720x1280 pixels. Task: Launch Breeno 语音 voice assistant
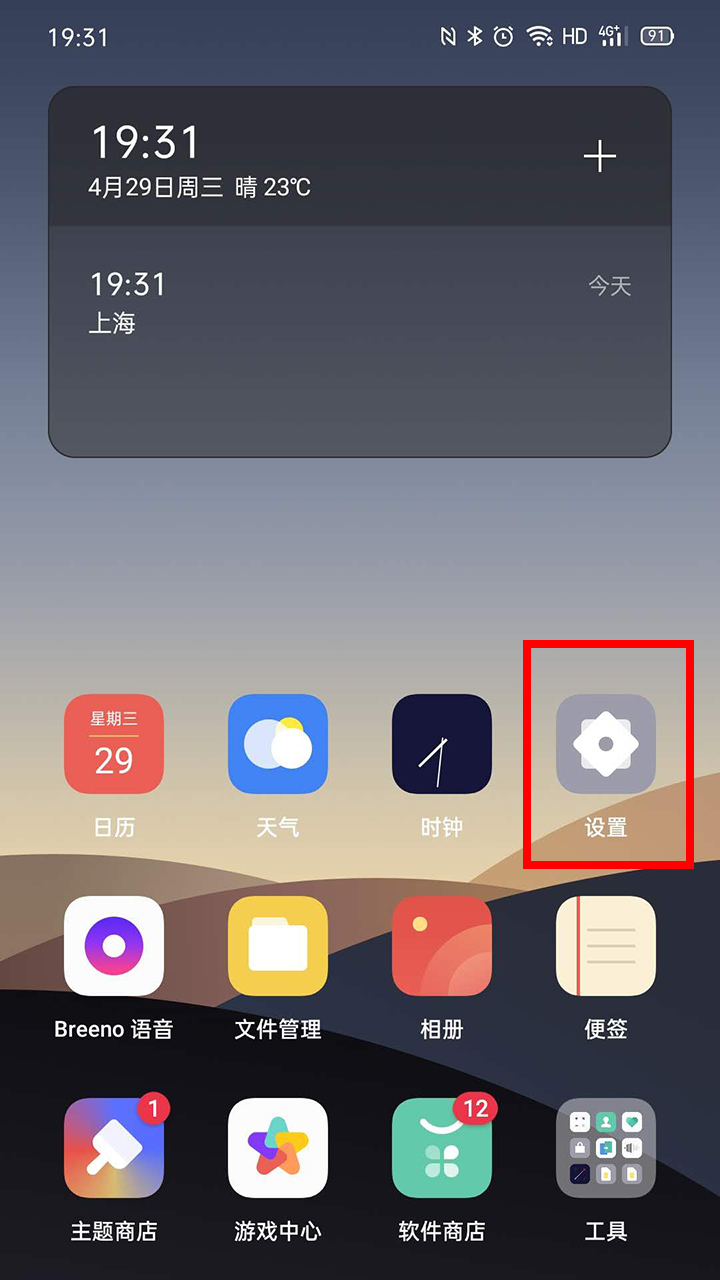point(114,946)
